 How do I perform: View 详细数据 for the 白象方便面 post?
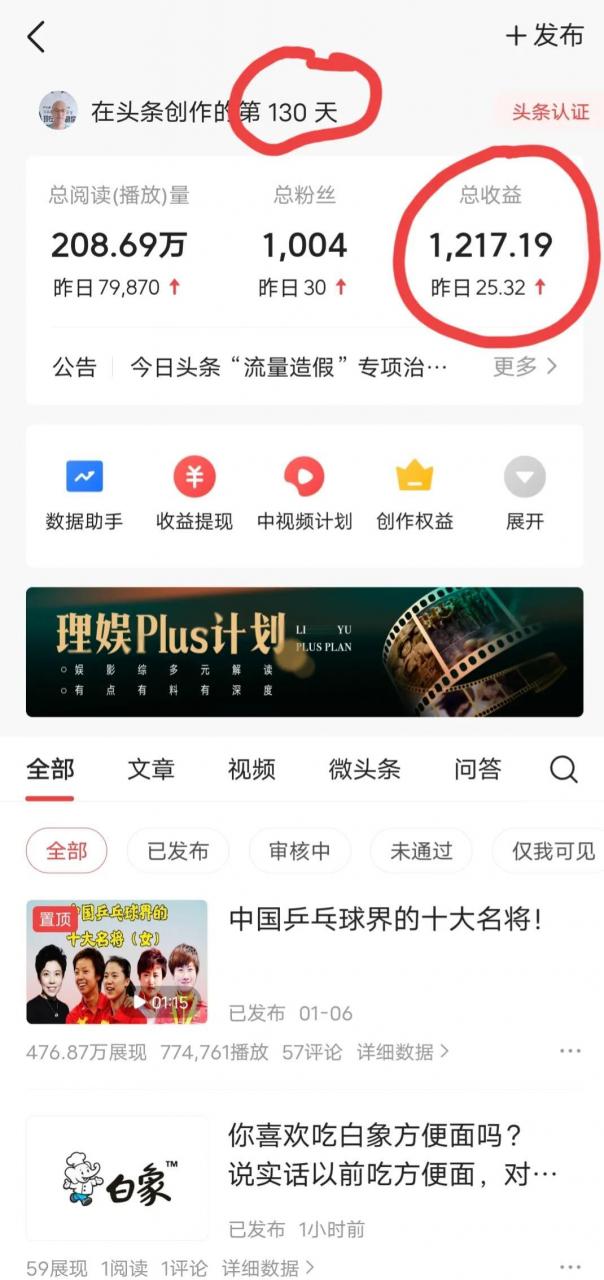tap(268, 1268)
